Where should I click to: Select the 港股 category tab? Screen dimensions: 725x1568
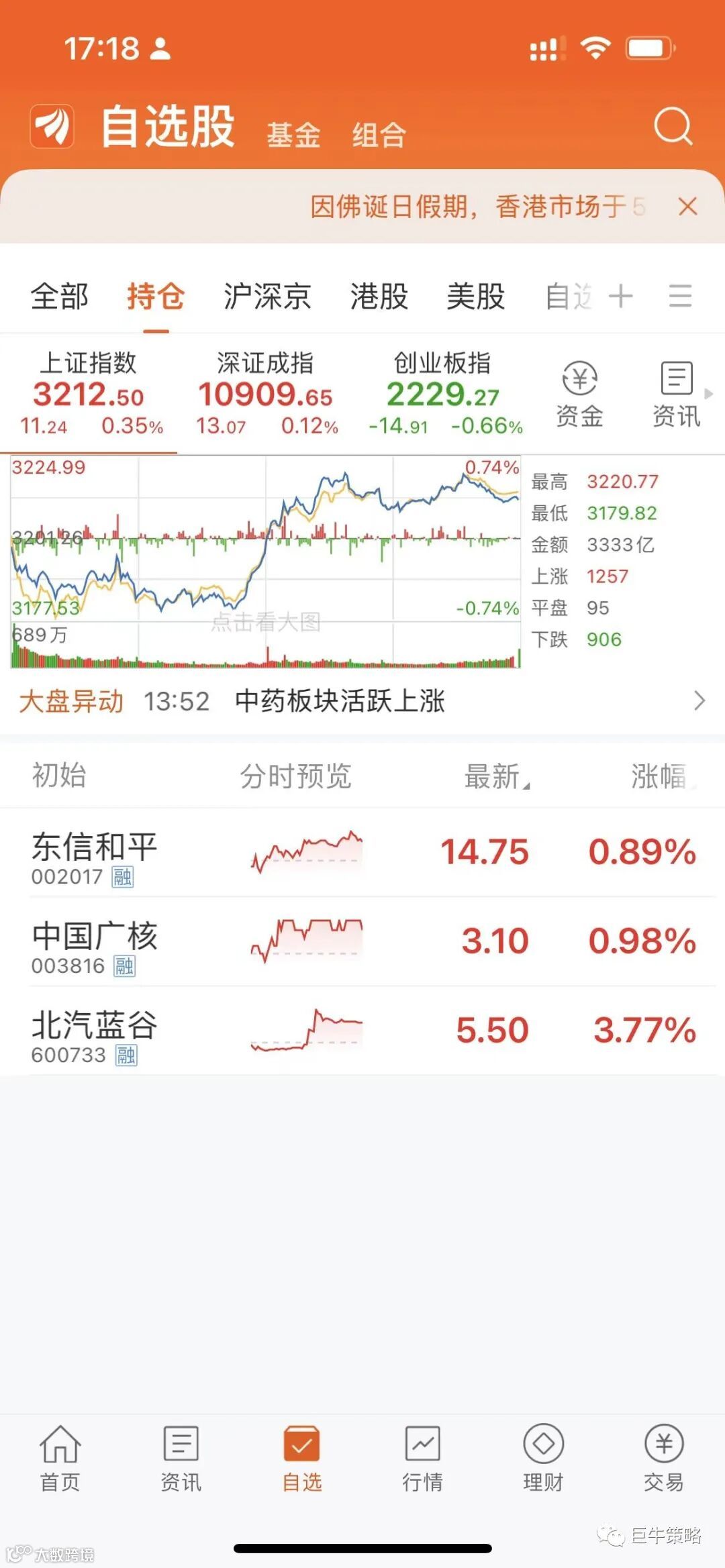click(379, 297)
